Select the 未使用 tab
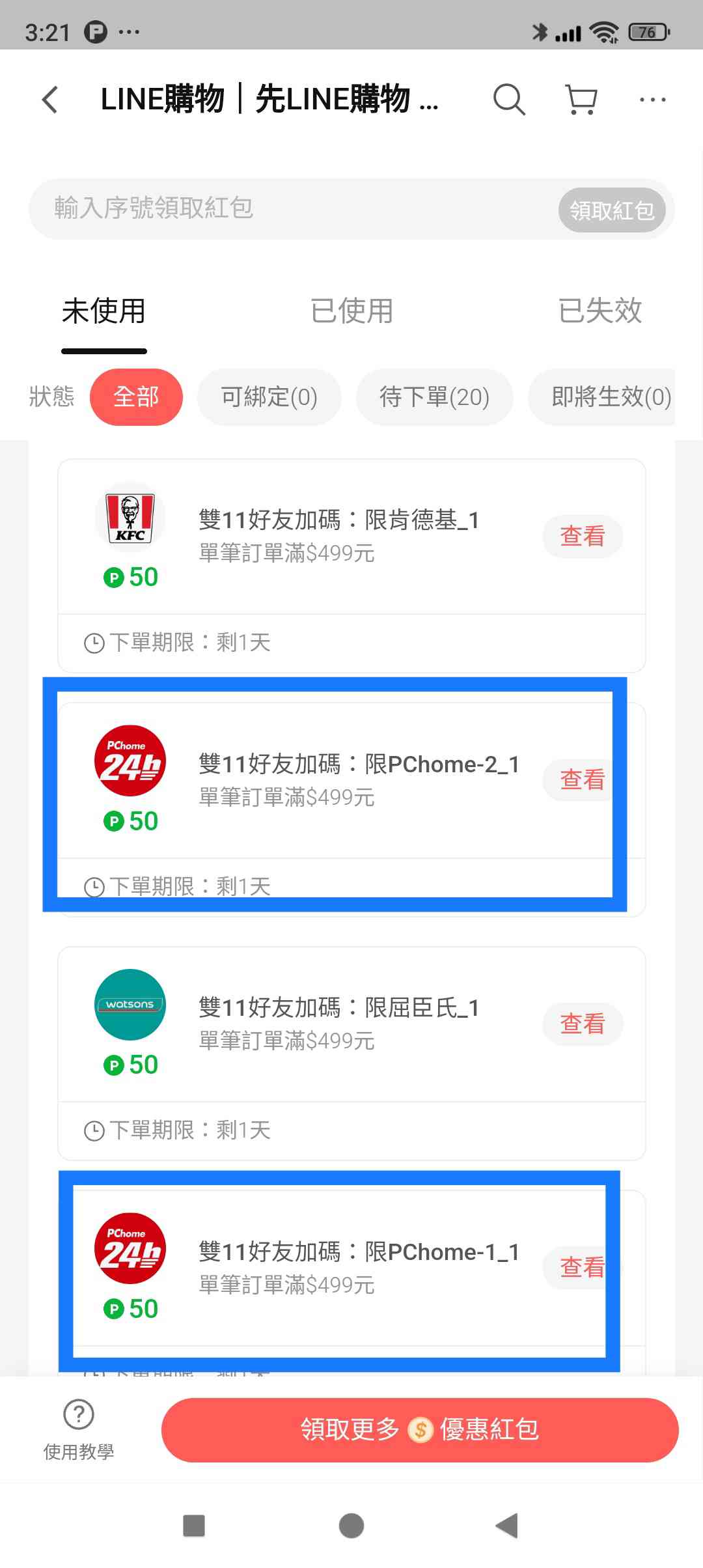703x1568 pixels. click(x=104, y=311)
